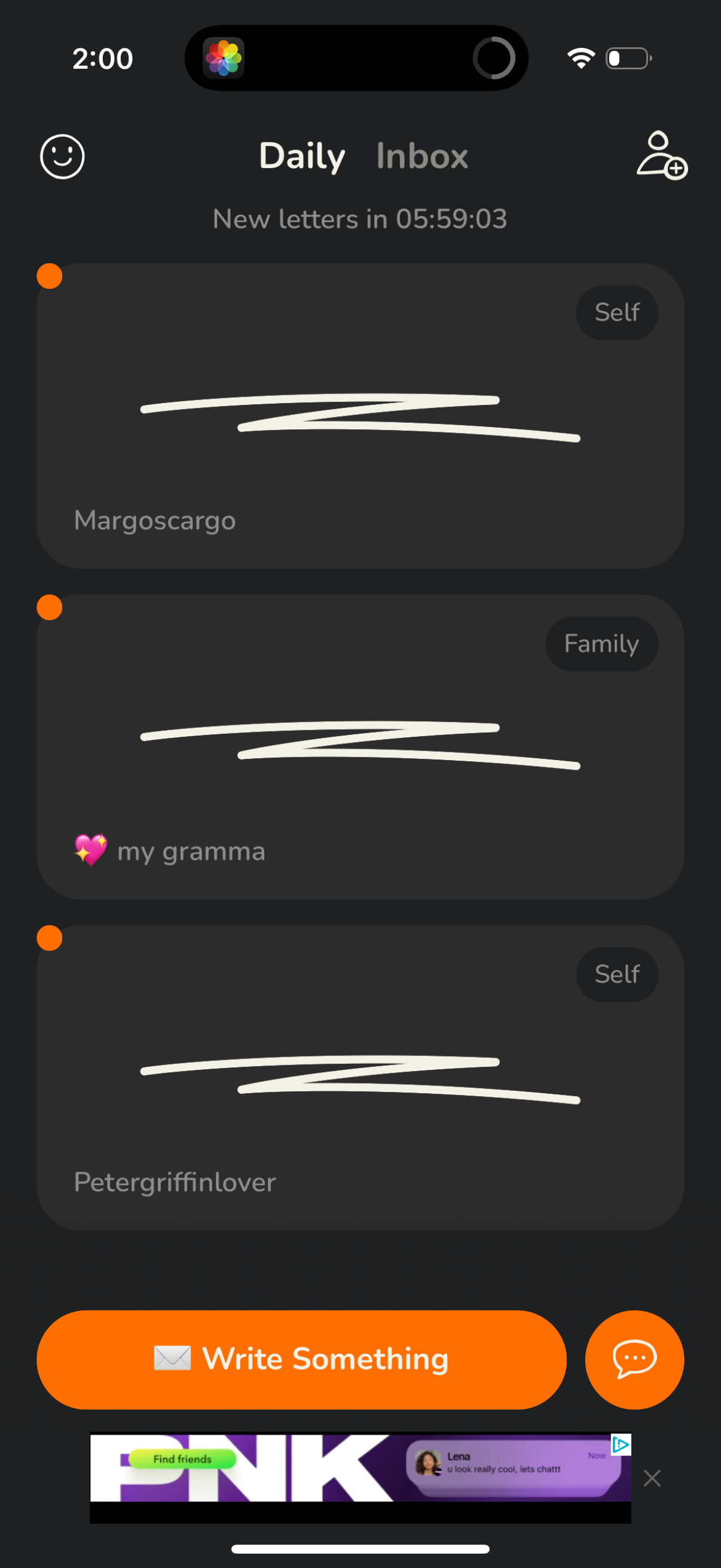
Task: Tap the Self tag on Petergriffinlover's letter
Action: pos(616,975)
